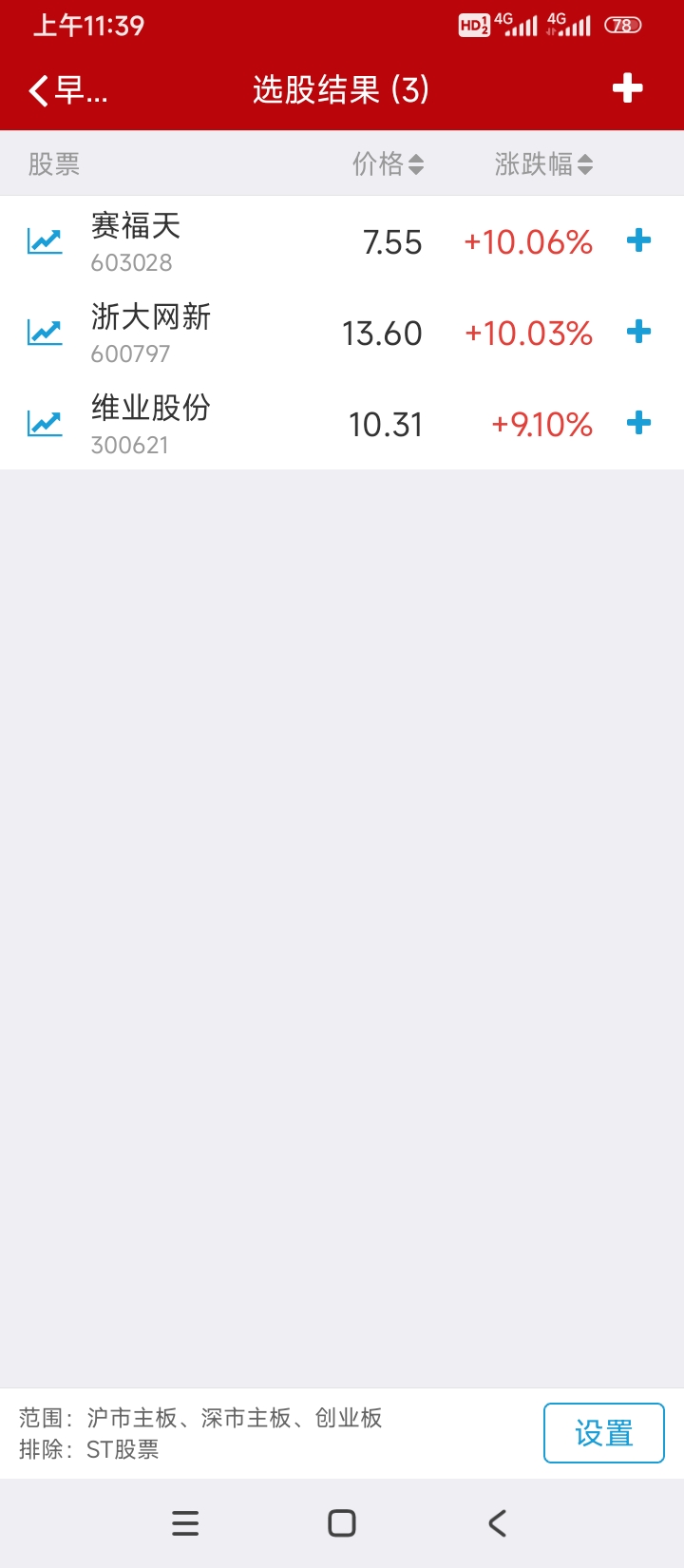Image resolution: width=684 pixels, height=1568 pixels.
Task: Open stock 赛福天 603028
Action: (x=342, y=241)
